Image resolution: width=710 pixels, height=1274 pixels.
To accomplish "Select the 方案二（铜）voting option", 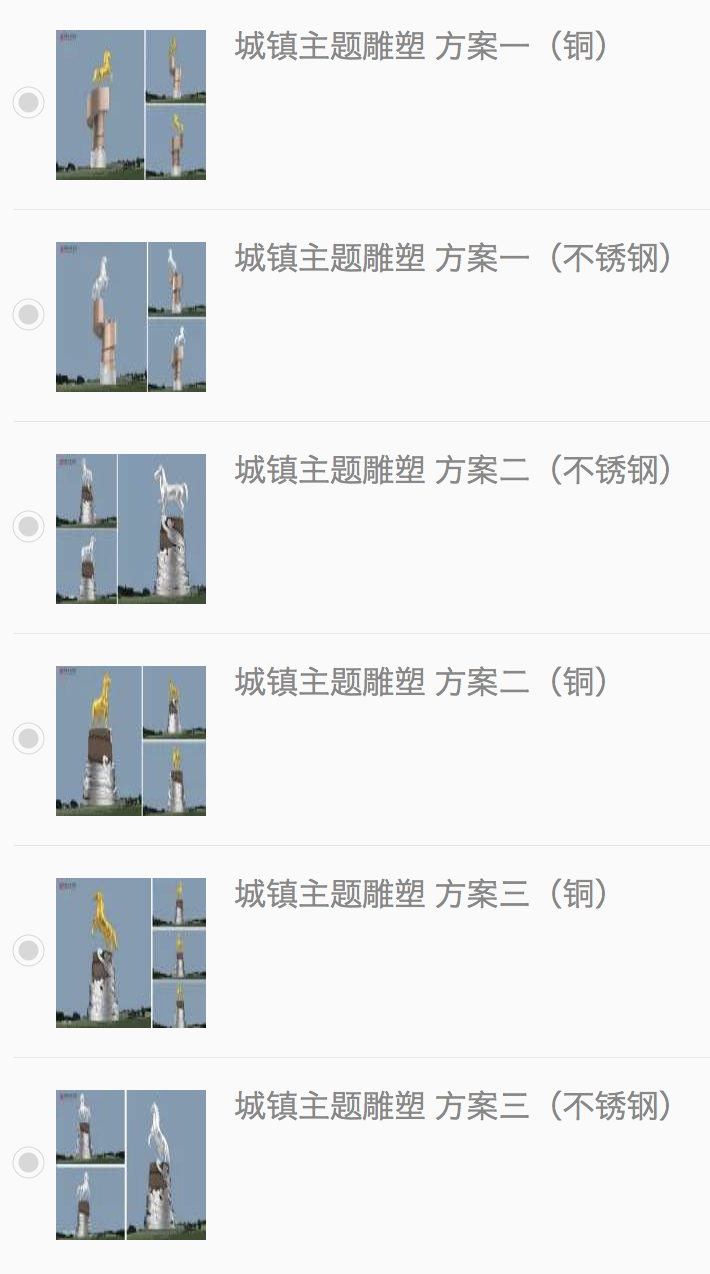I will pos(28,739).
